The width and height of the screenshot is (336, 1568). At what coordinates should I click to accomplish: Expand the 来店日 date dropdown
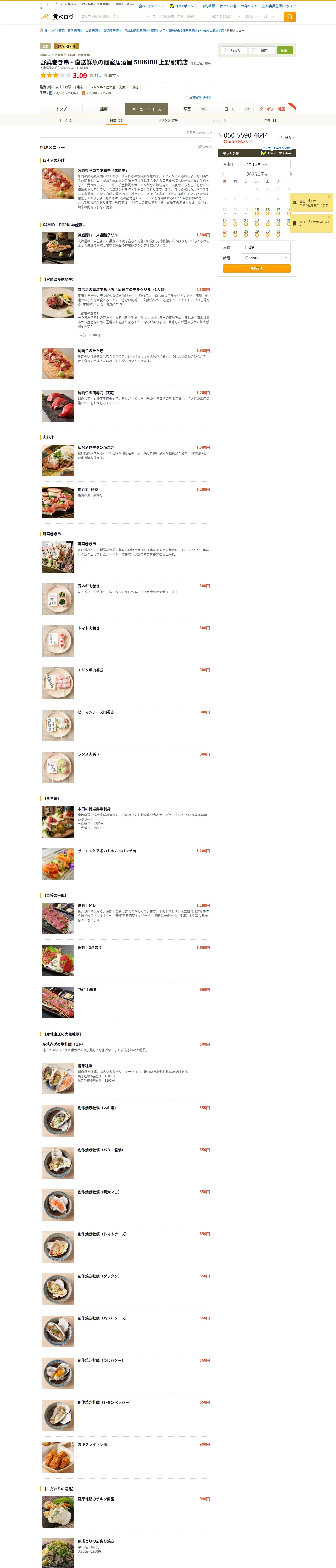tap(266, 164)
